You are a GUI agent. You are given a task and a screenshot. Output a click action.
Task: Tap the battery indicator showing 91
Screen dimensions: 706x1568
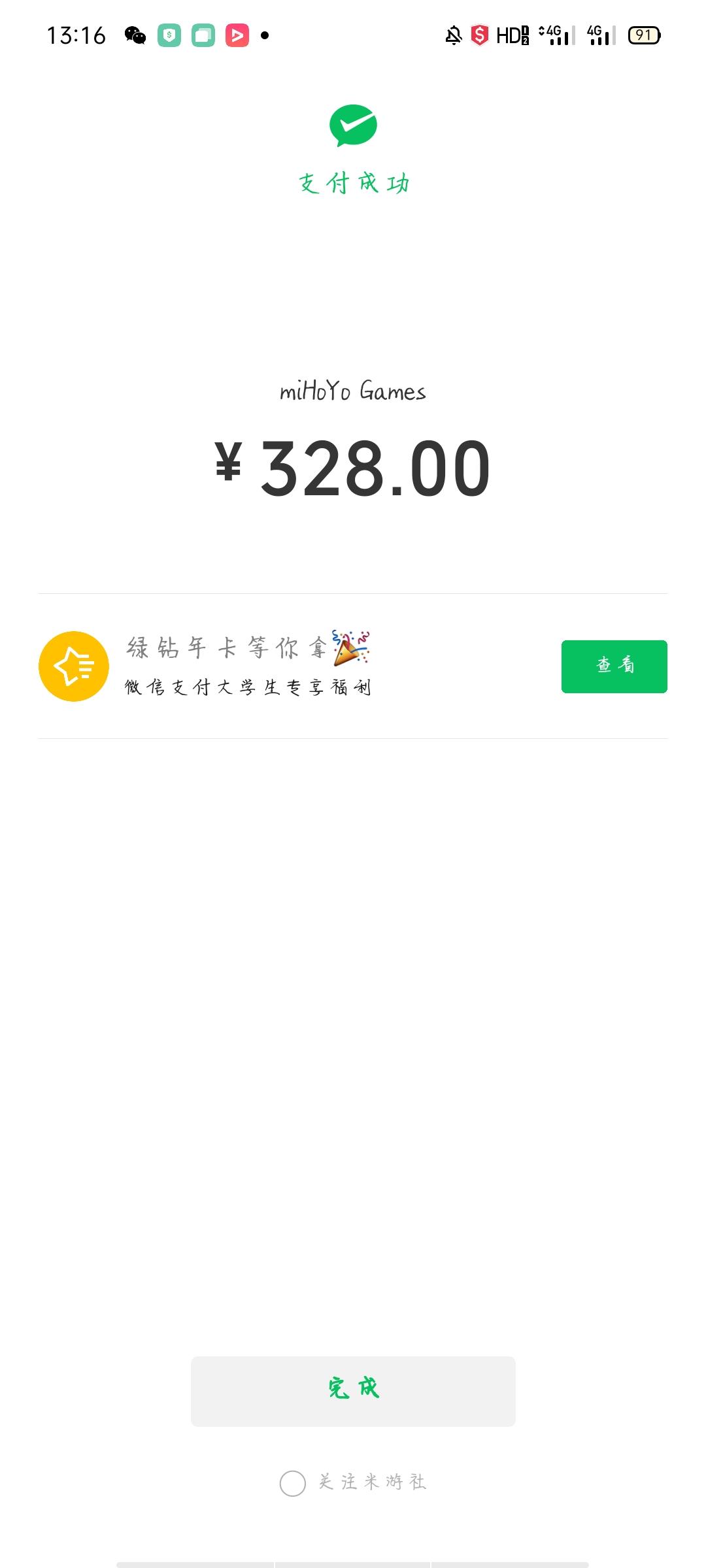coord(644,36)
